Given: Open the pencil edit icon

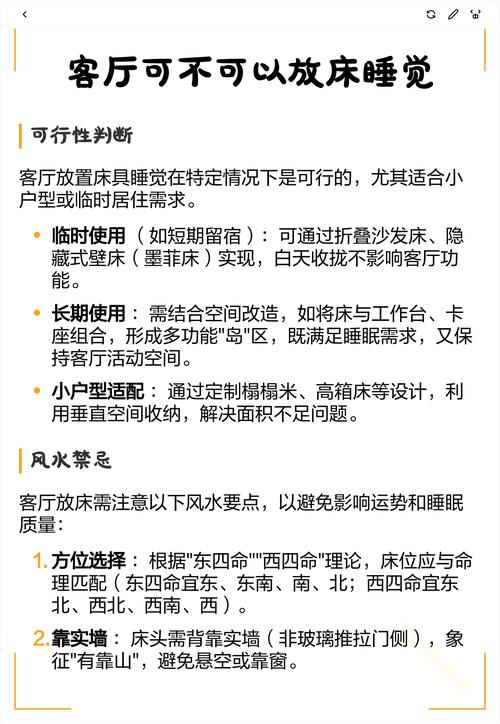Looking at the screenshot, I should [x=453, y=14].
